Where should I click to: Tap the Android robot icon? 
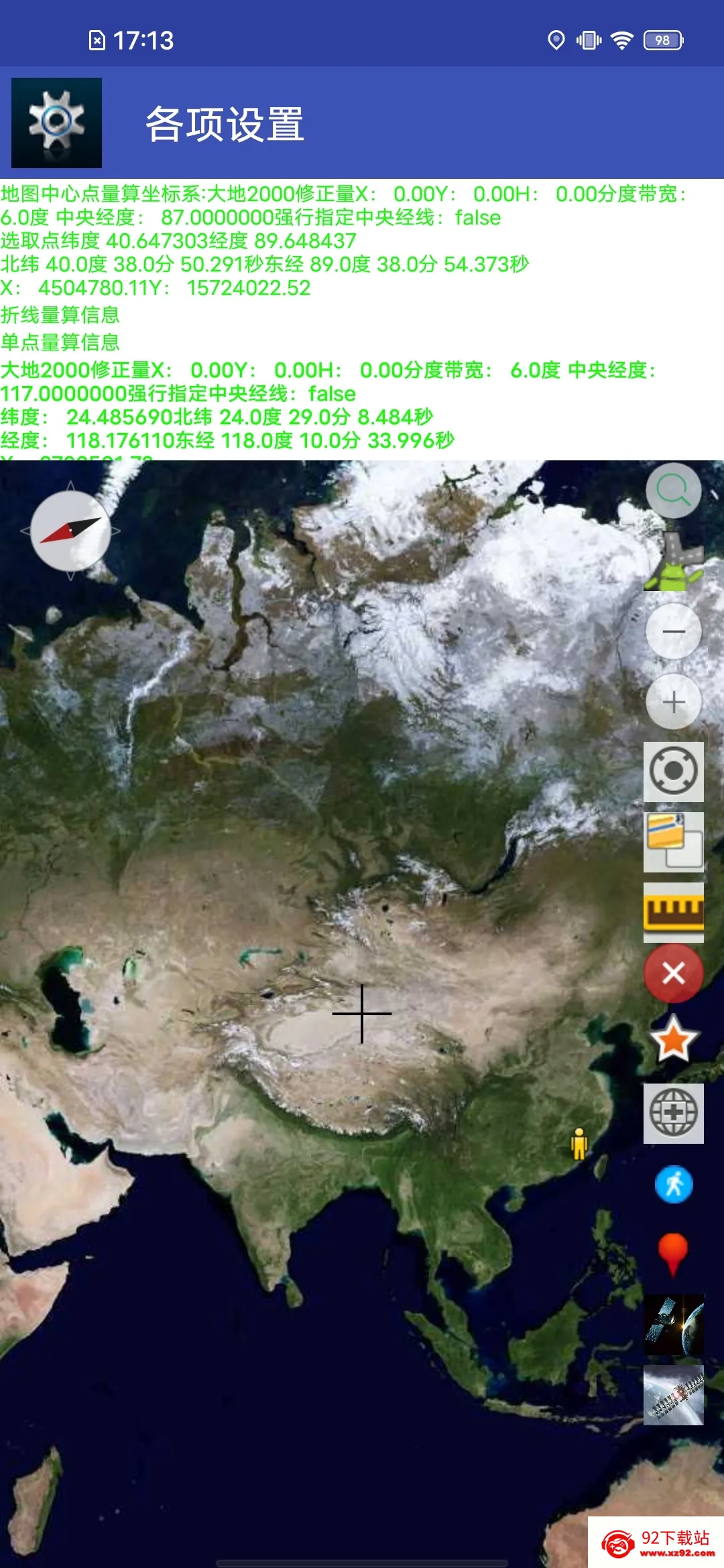tap(674, 563)
